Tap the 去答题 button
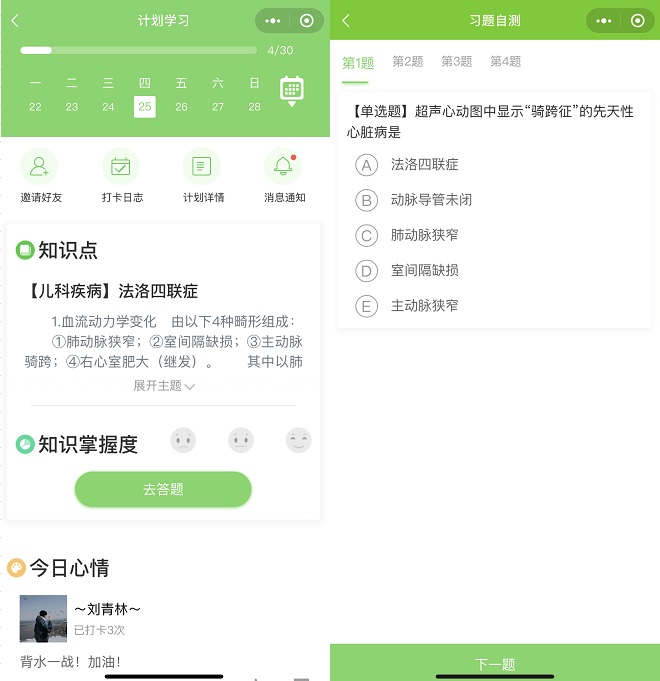The image size is (660, 681). pos(163,489)
